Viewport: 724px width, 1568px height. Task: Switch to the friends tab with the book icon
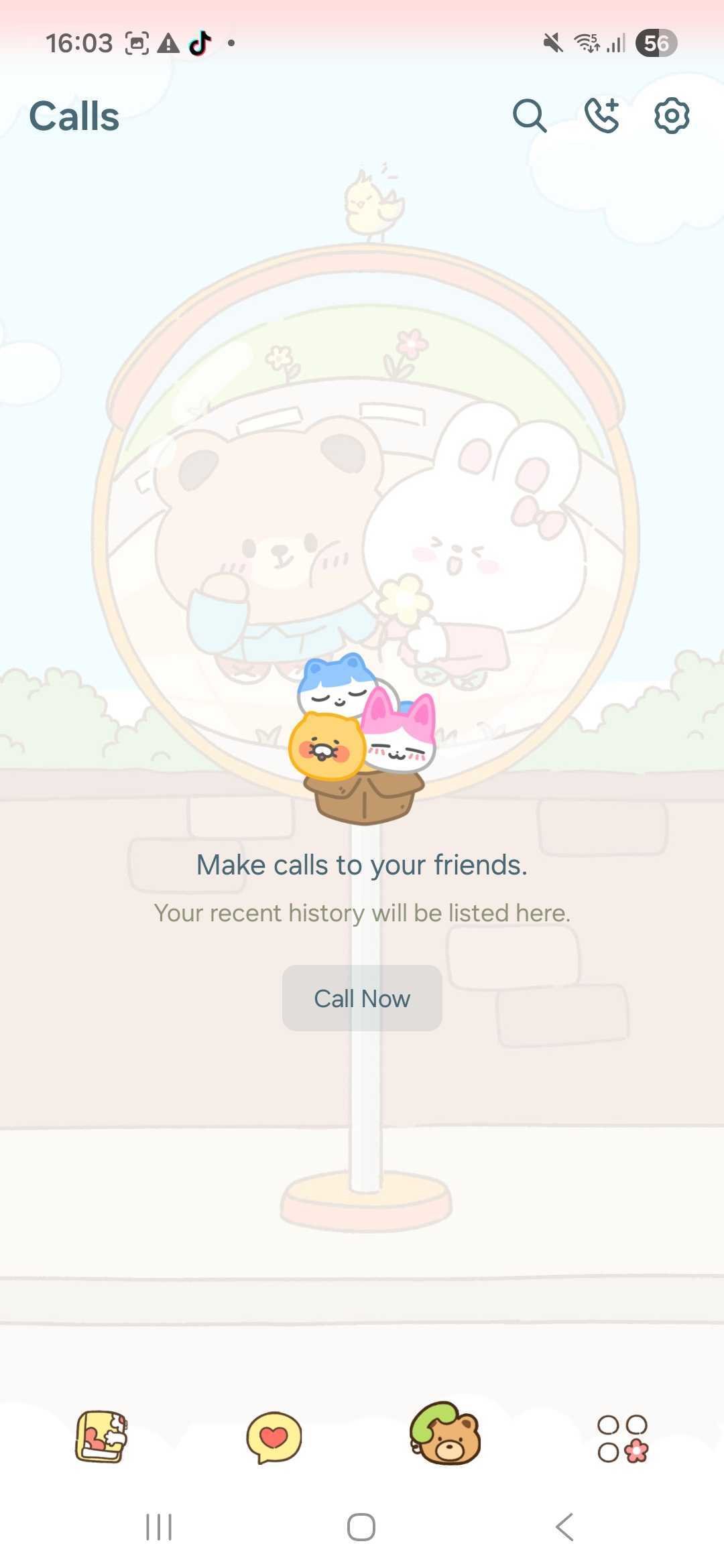(x=101, y=1437)
